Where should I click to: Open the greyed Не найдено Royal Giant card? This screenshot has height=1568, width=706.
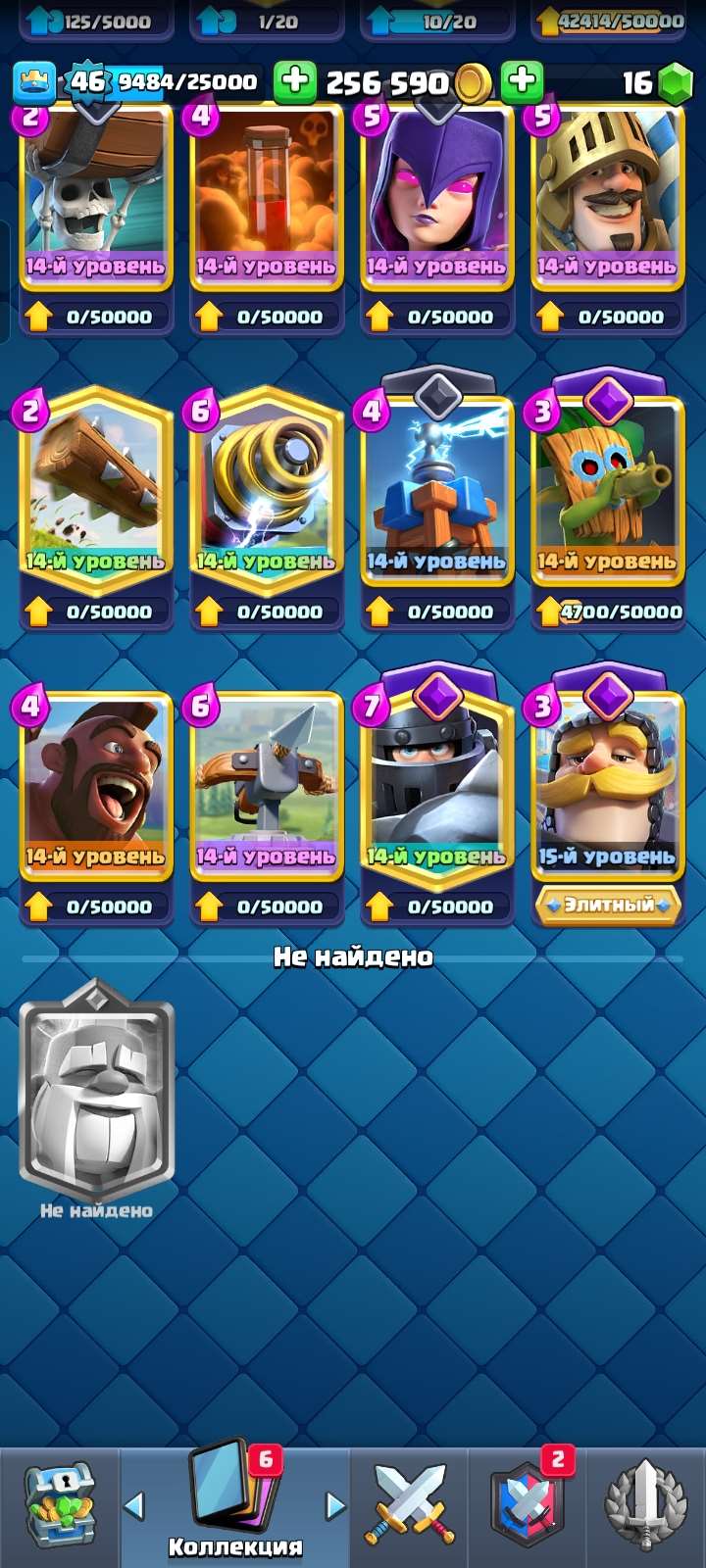coord(96,1088)
